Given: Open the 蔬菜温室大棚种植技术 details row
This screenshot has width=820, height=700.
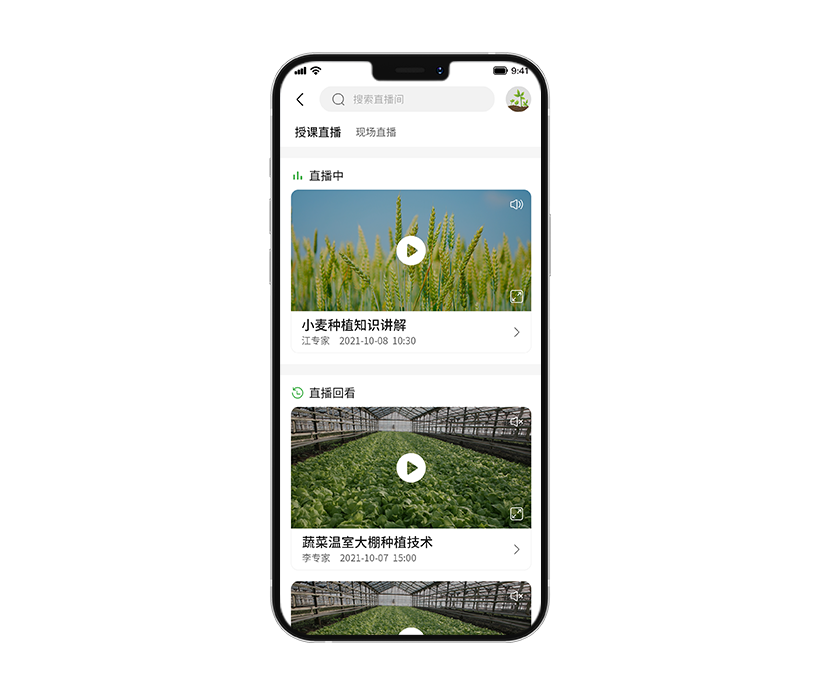Looking at the screenshot, I should click(411, 549).
